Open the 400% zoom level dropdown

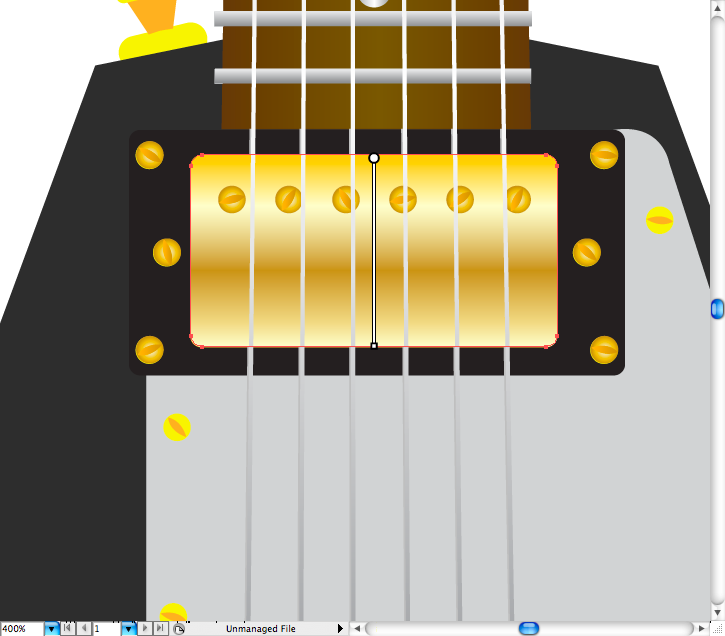pos(51,629)
